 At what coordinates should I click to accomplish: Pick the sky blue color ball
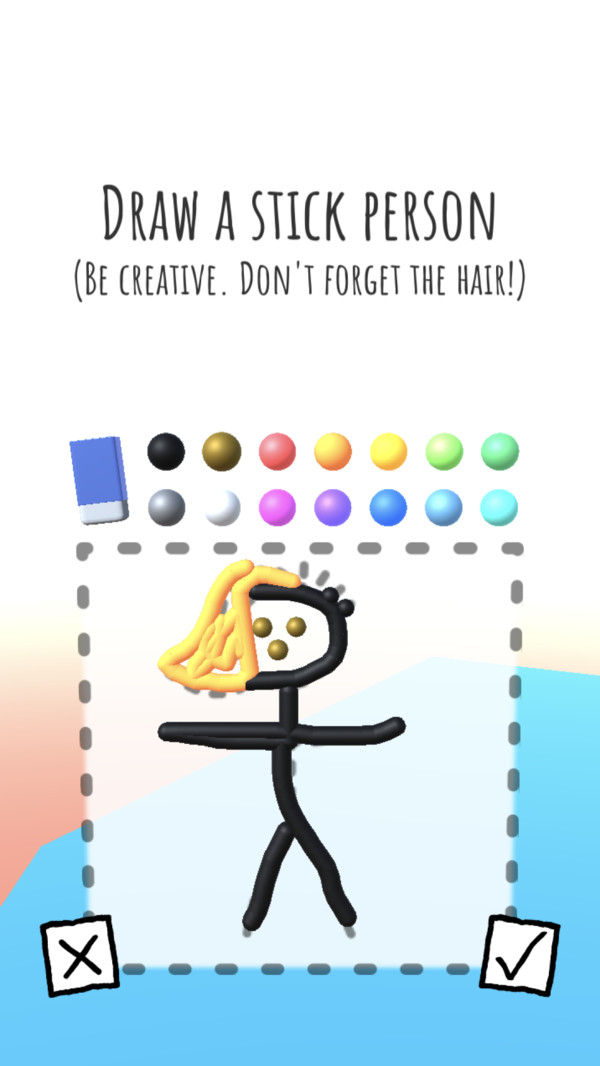[x=445, y=508]
